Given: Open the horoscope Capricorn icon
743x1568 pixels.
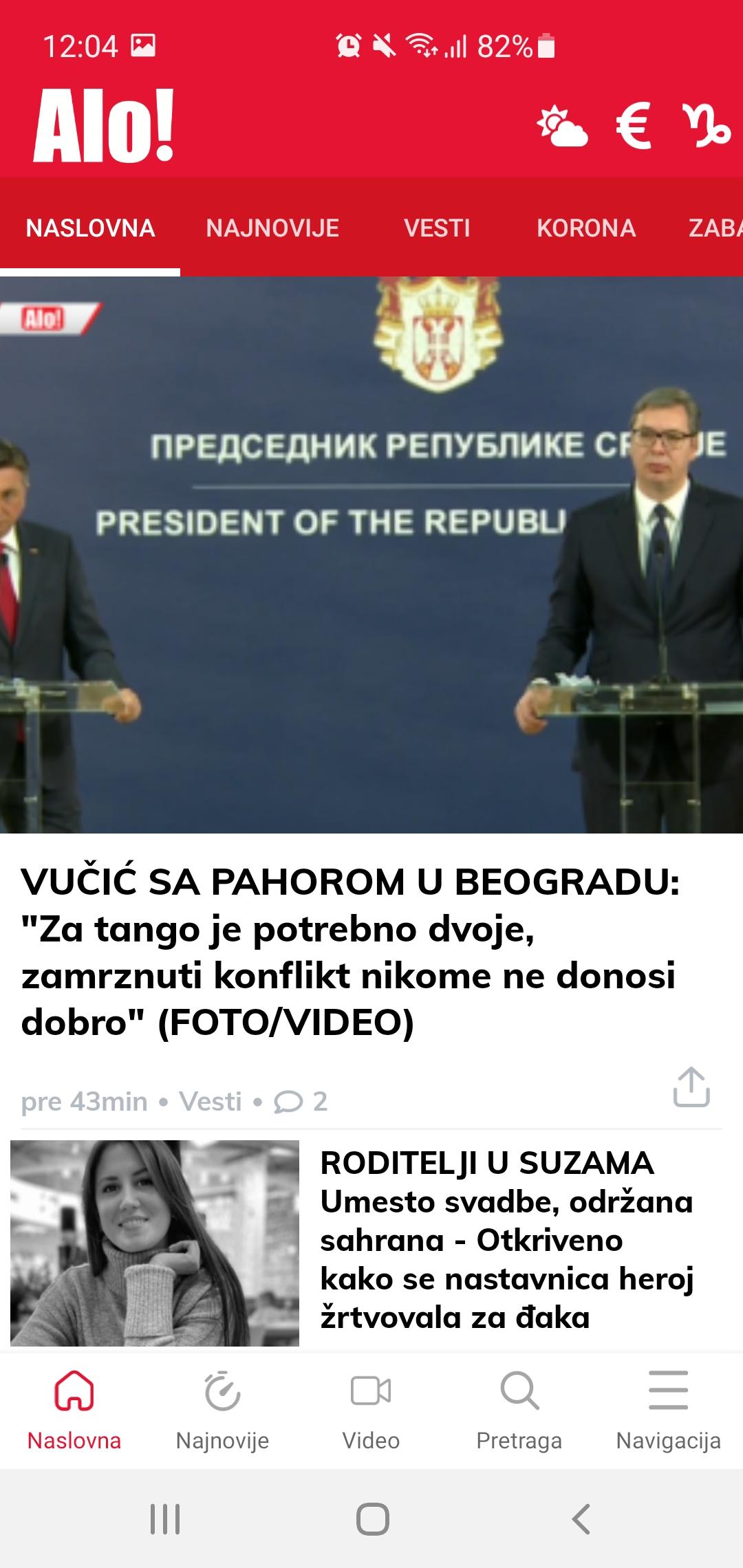Looking at the screenshot, I should tap(706, 126).
